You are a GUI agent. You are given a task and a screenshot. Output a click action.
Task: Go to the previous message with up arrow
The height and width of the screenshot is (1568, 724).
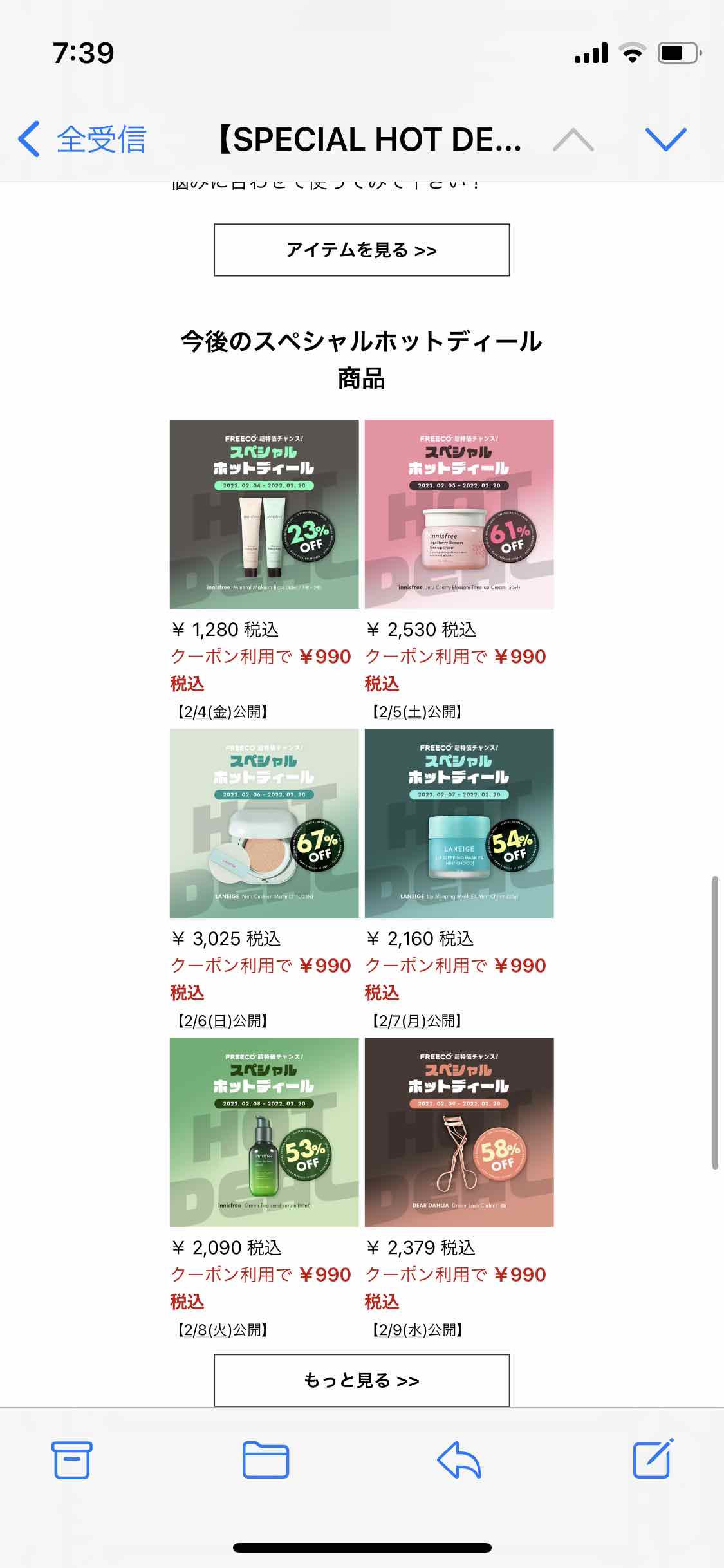(x=573, y=139)
